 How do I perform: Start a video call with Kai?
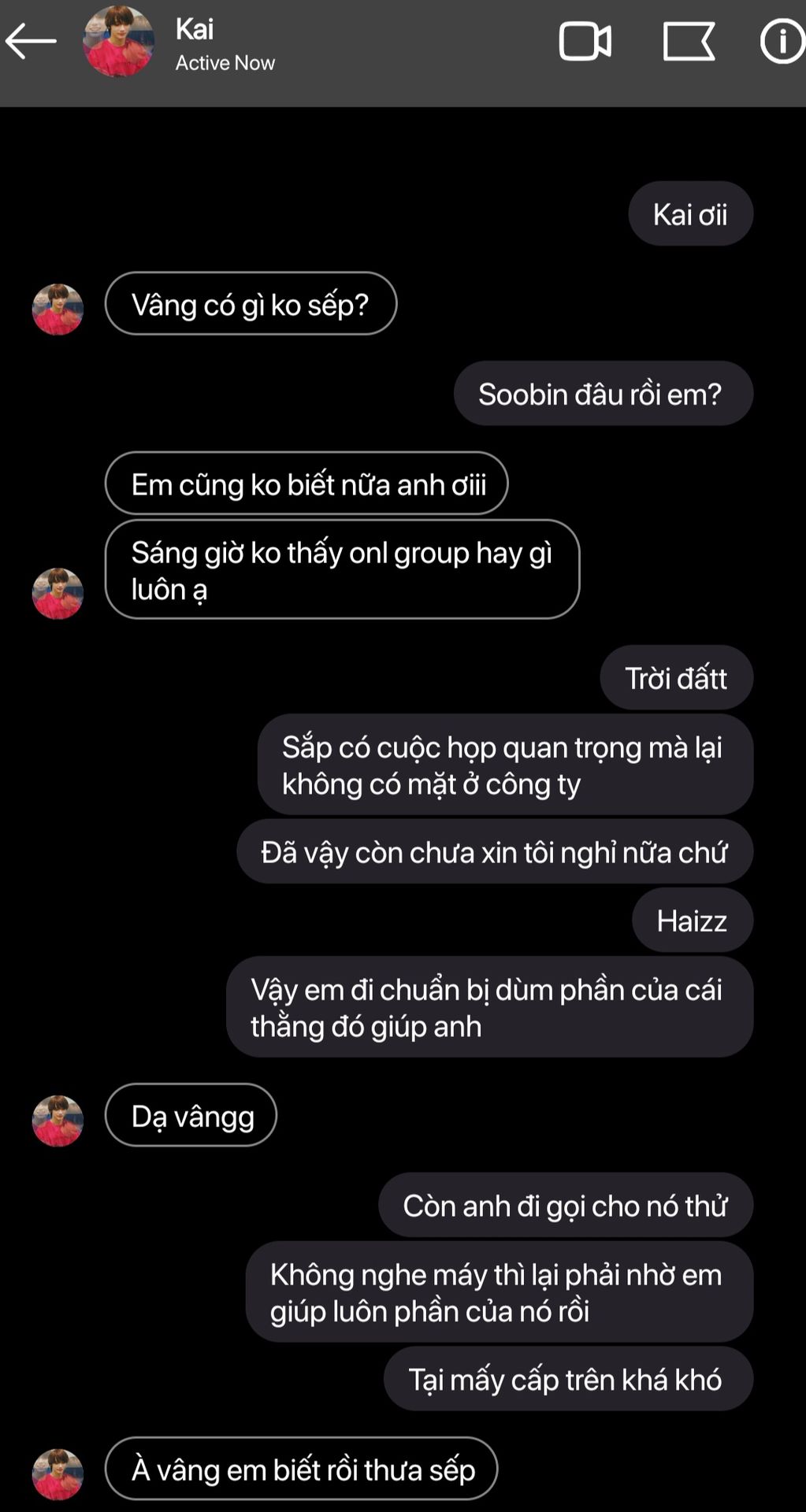[x=585, y=42]
